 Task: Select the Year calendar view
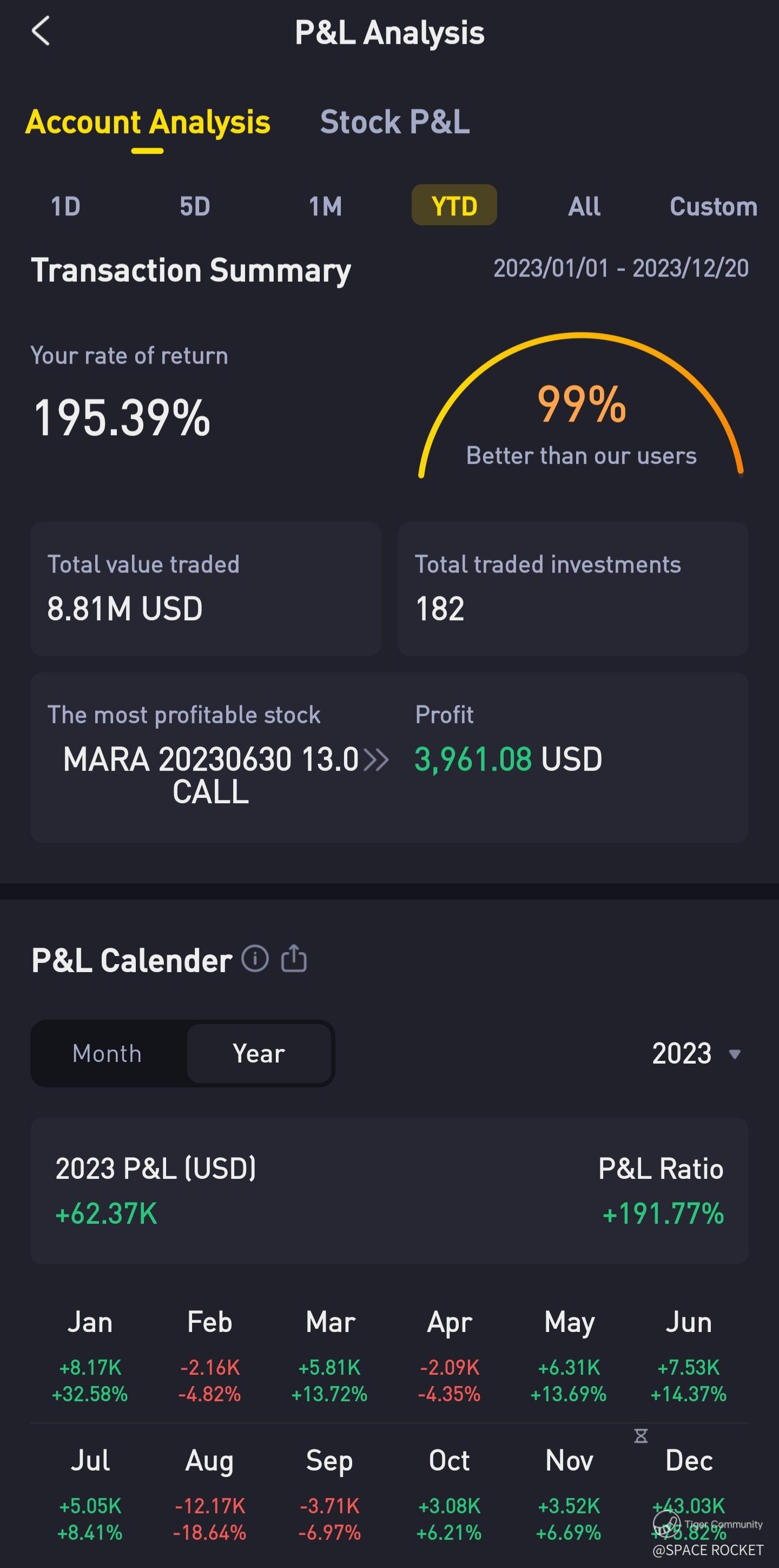(x=259, y=1053)
